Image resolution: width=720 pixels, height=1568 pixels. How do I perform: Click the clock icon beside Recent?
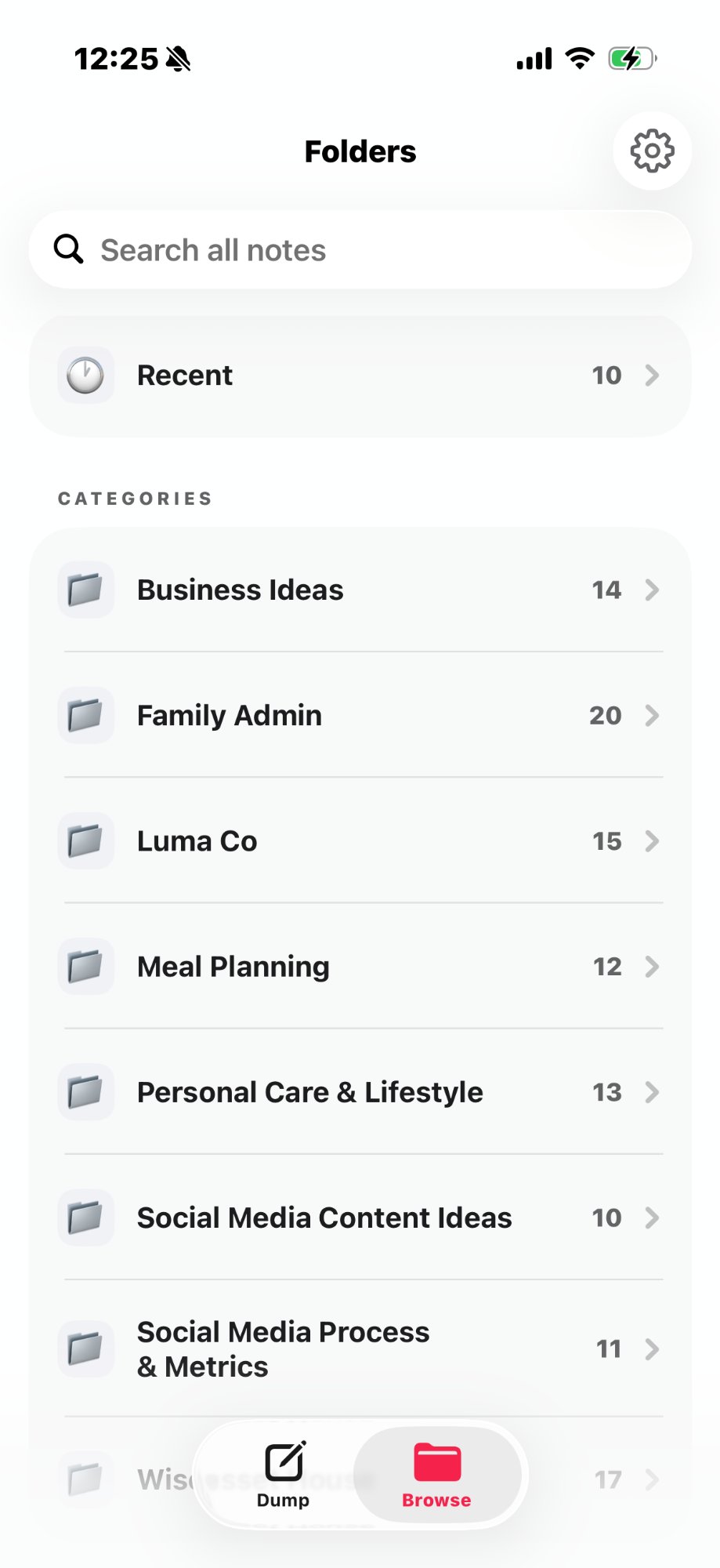click(85, 375)
